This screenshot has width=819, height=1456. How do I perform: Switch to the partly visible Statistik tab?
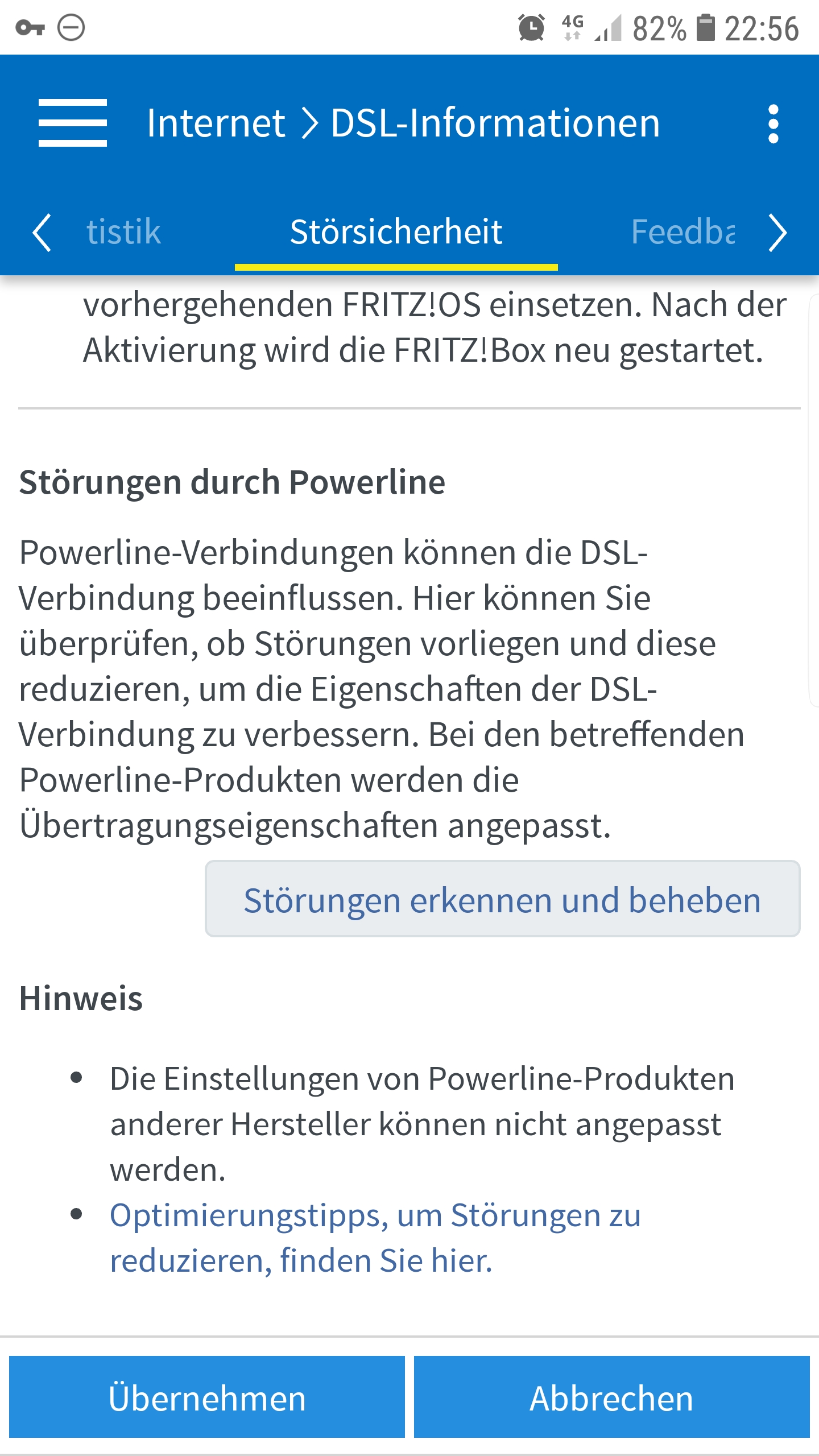(x=124, y=232)
